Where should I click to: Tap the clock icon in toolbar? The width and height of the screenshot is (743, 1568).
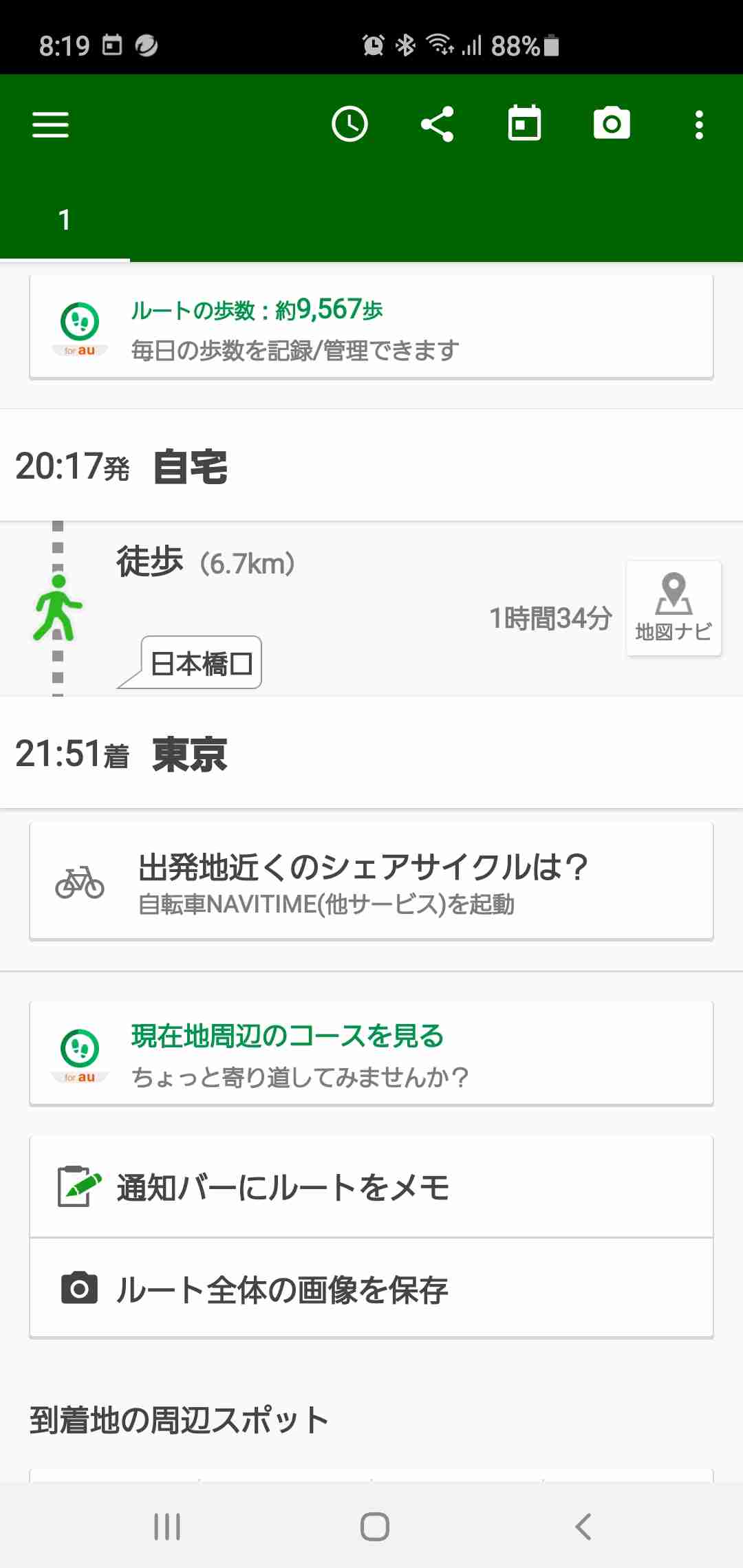(x=349, y=124)
